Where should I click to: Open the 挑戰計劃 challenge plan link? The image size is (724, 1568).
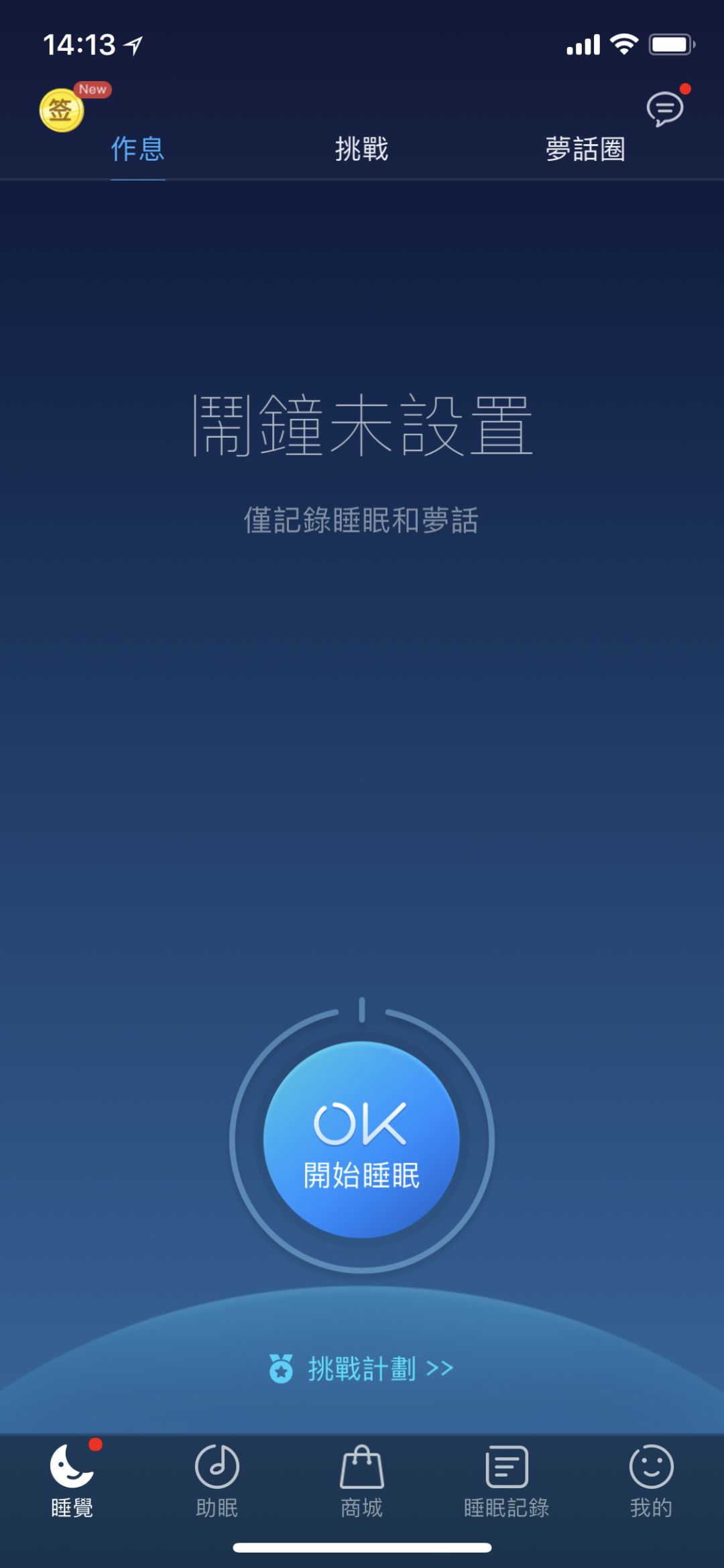click(x=364, y=1368)
